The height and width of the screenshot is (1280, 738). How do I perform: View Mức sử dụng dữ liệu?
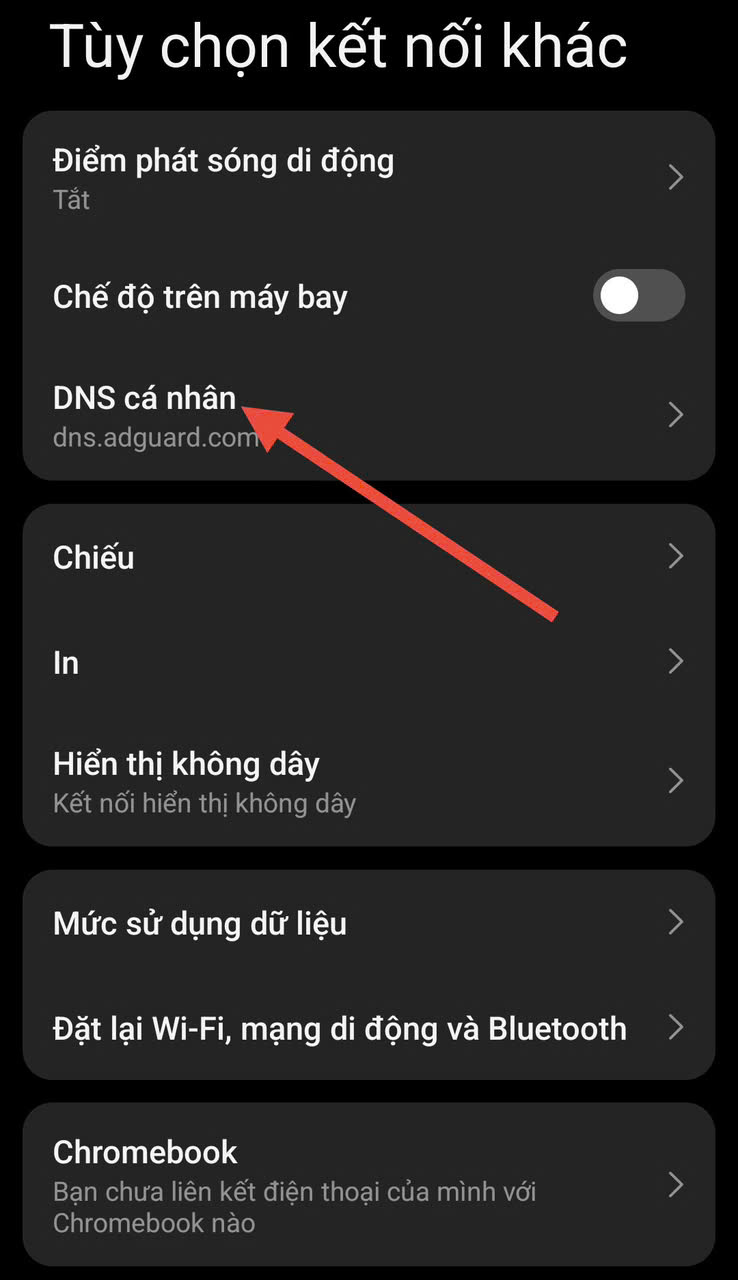[368, 922]
